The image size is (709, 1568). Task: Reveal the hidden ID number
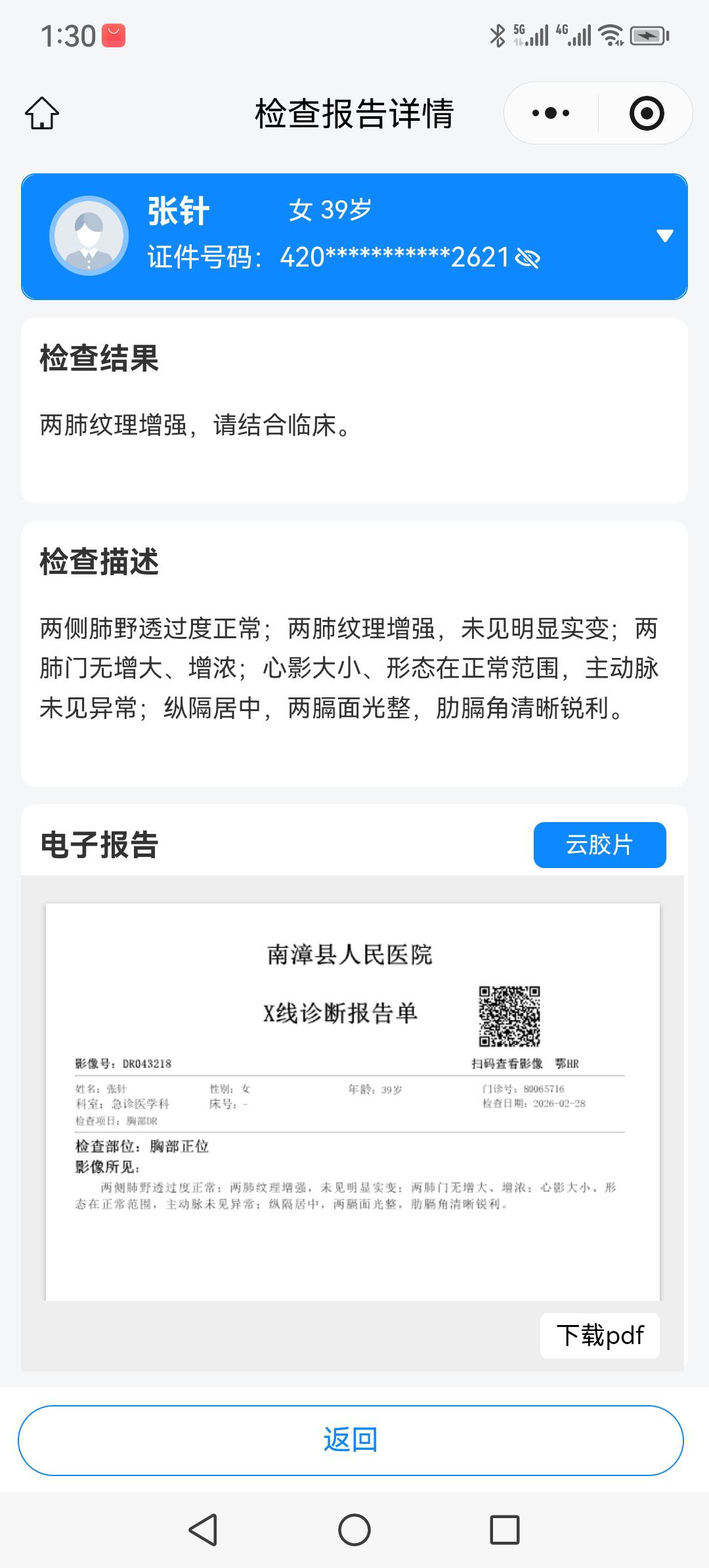click(x=528, y=259)
